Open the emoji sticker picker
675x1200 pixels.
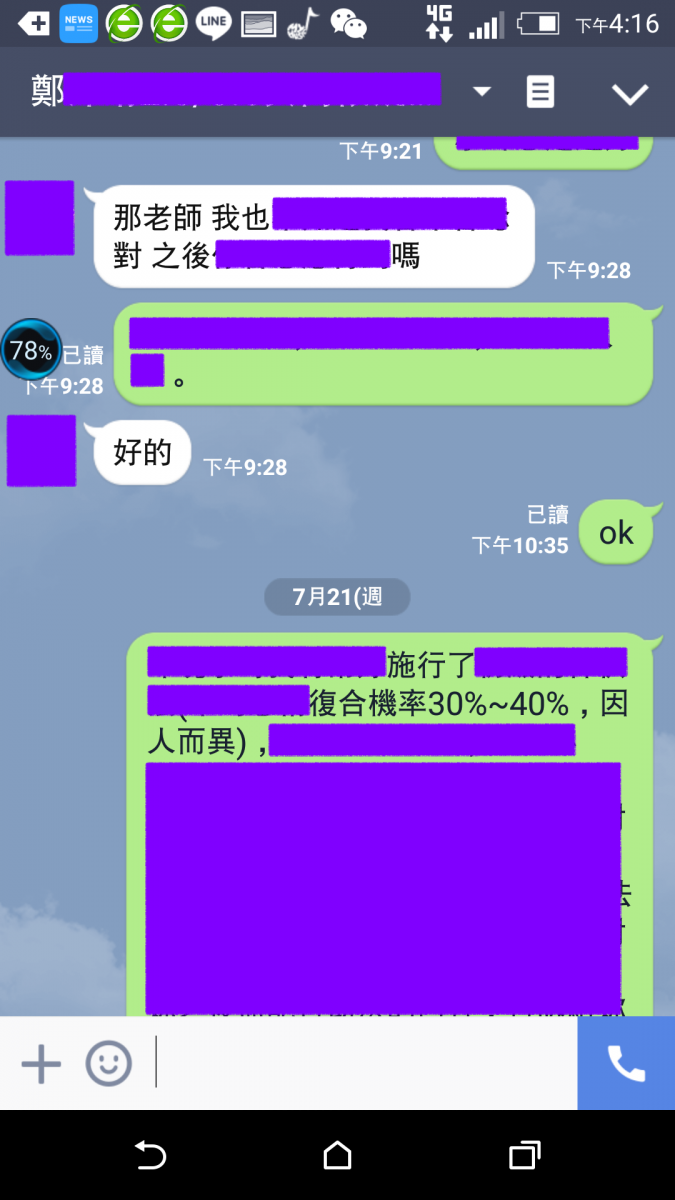point(108,1064)
